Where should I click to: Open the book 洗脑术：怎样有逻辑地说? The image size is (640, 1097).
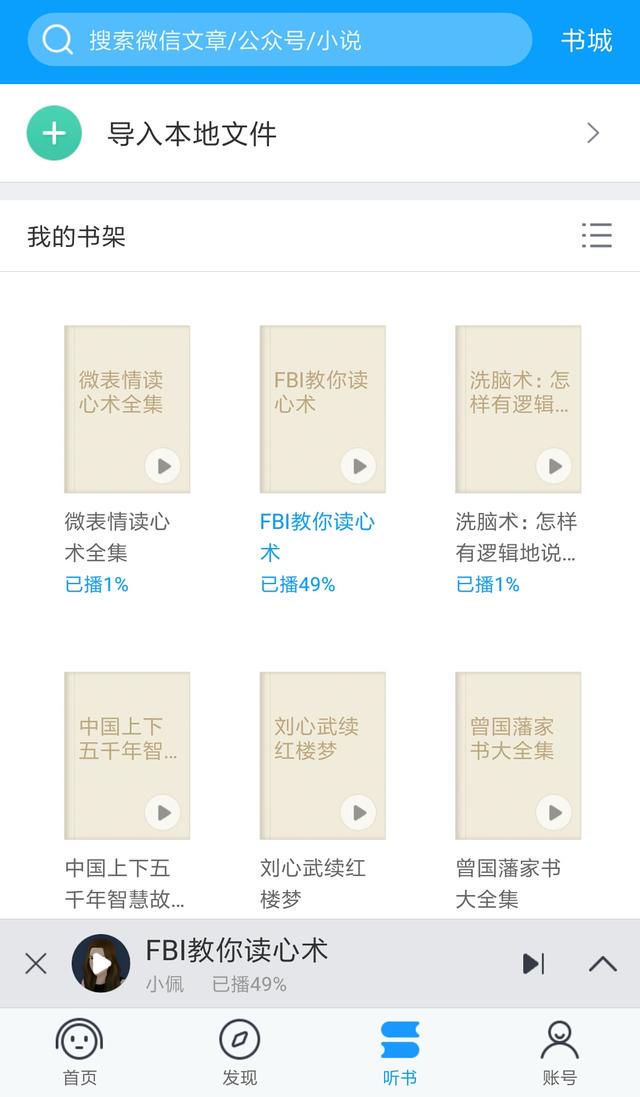[x=518, y=409]
